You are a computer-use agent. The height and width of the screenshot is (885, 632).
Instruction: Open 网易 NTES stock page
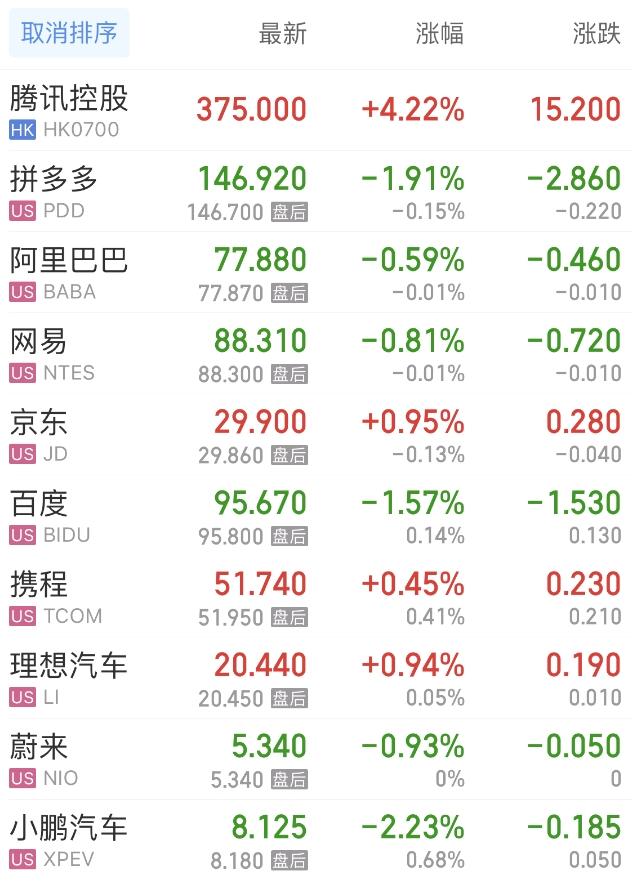click(x=40, y=354)
